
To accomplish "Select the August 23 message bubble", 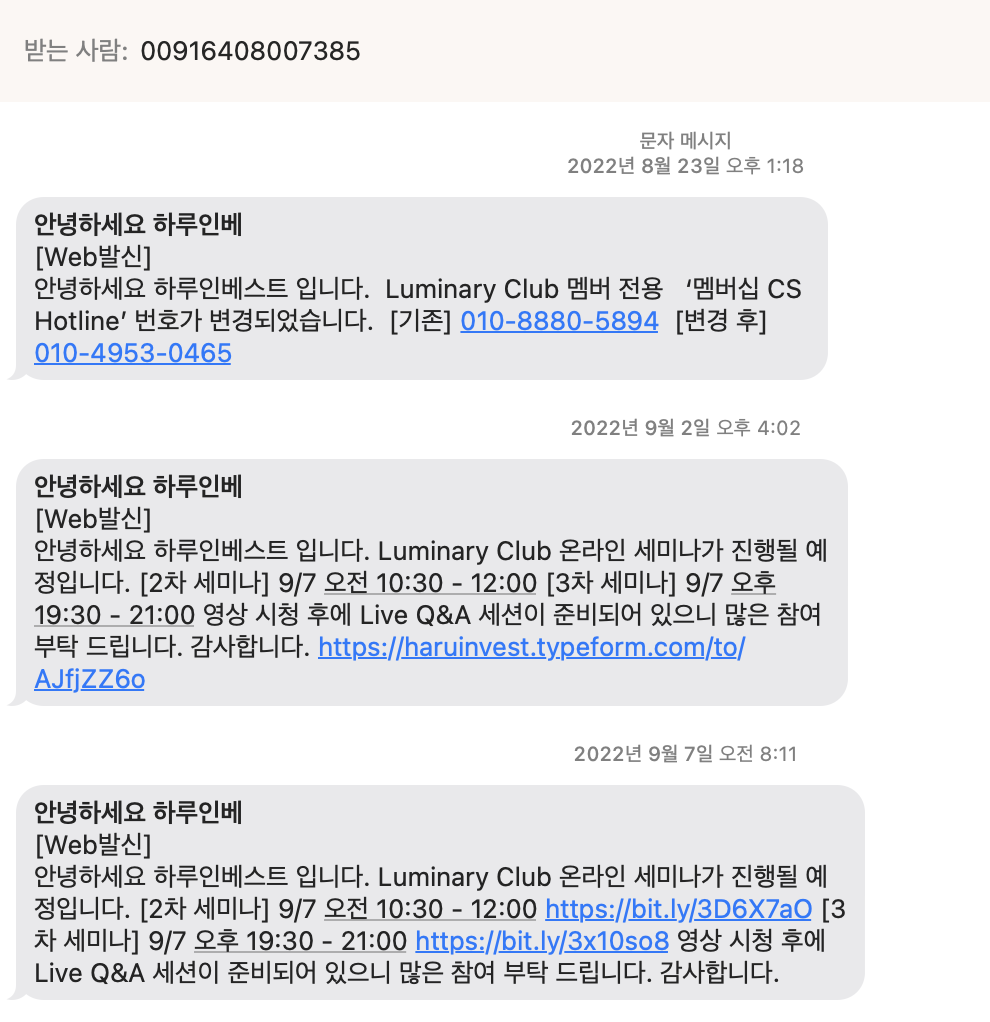I will (420, 285).
